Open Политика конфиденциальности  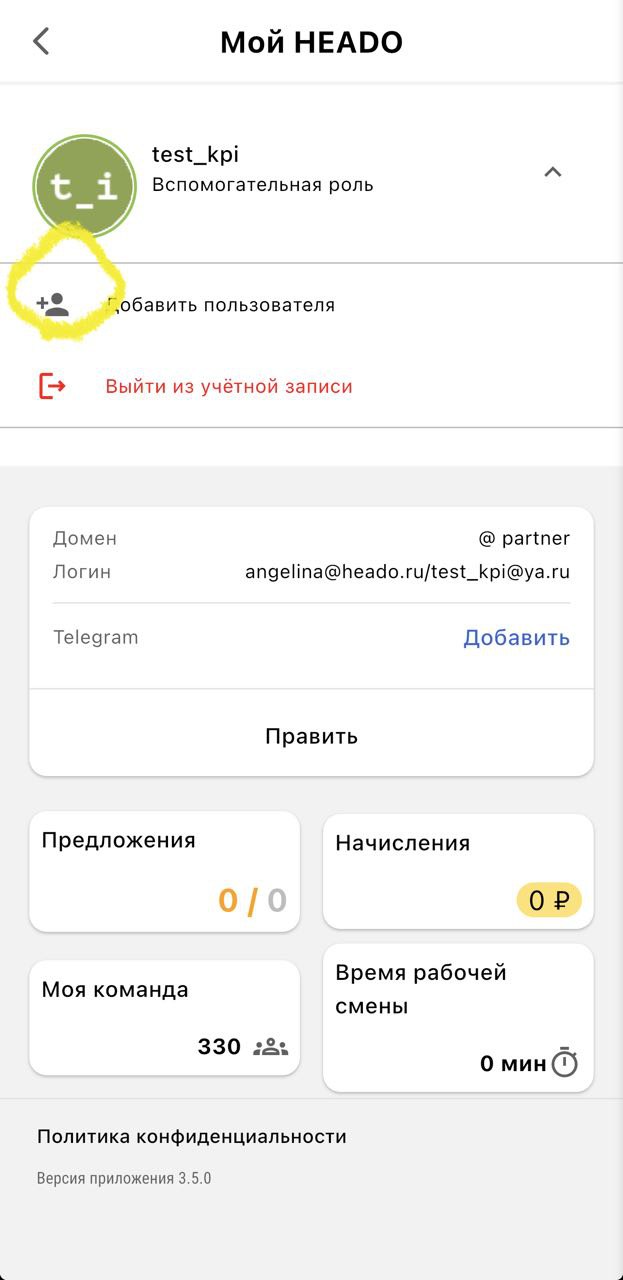(x=192, y=1137)
